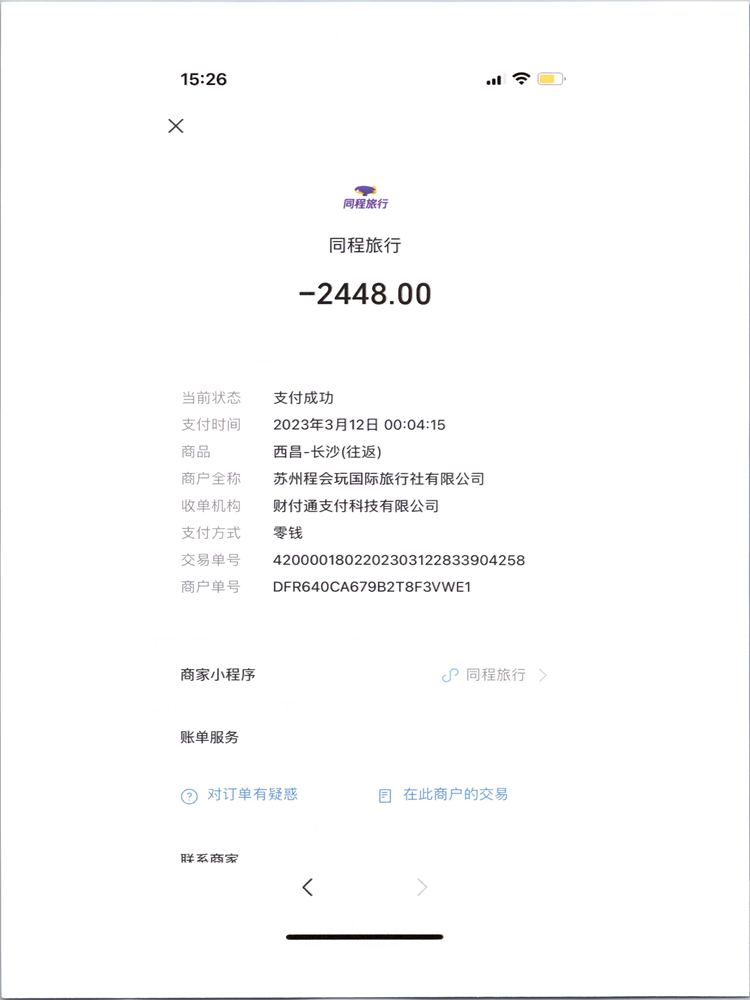
Task: Go back with the bottom back arrow
Action: click(308, 887)
